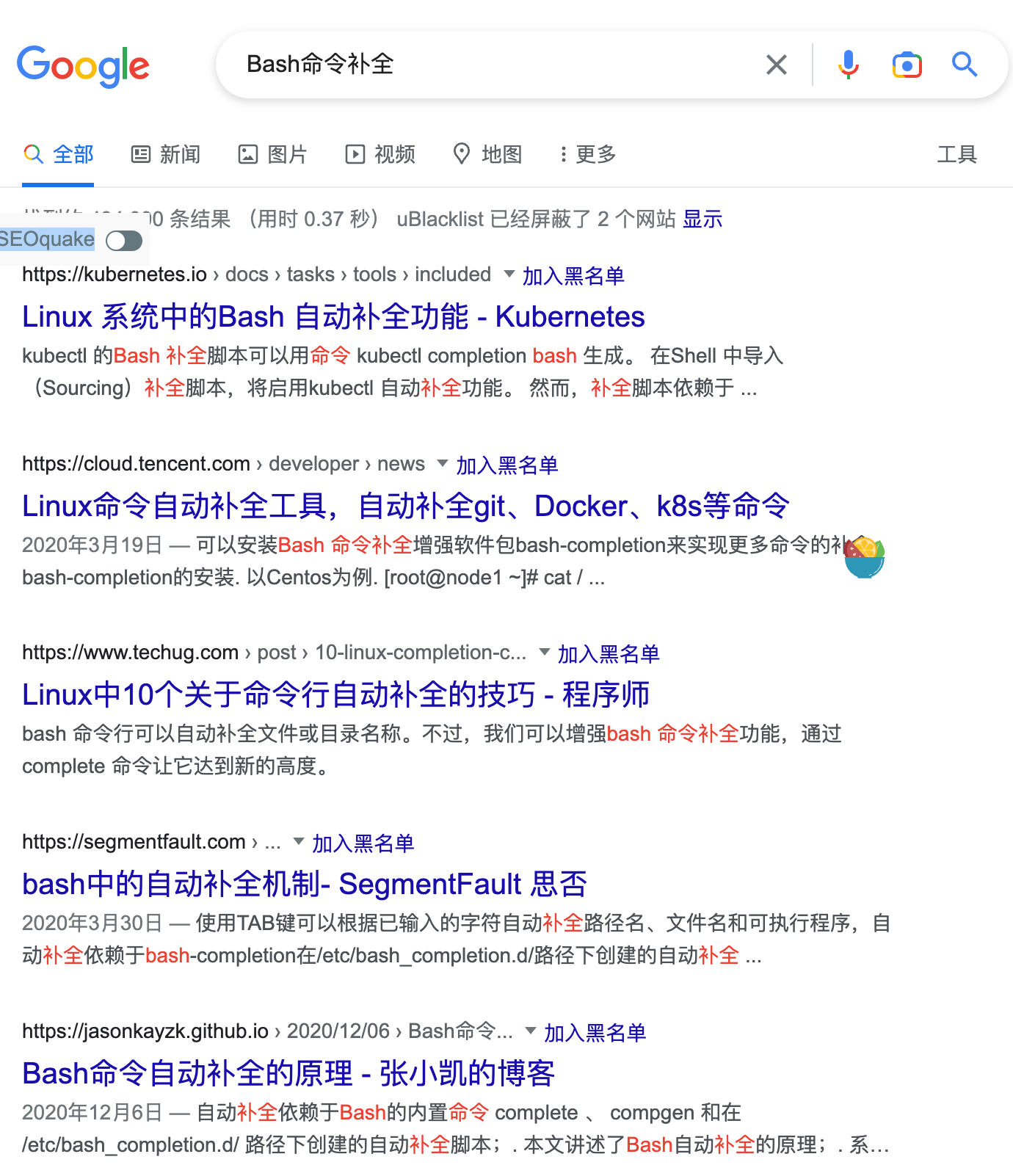Screen dimensions: 1013x1176
Task: Open the SegmentFault bash中的自动补全机制 result
Action: click(305, 884)
